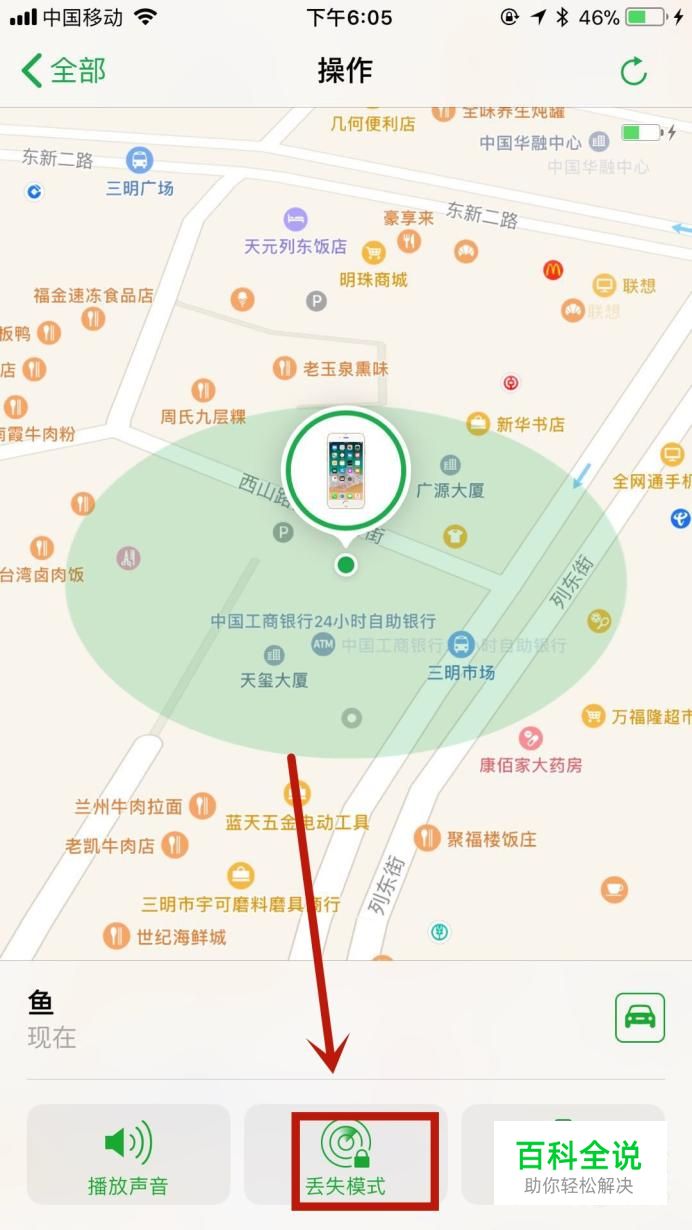Go back to the 全部 devices list
This screenshot has height=1230, width=692.
63,71
